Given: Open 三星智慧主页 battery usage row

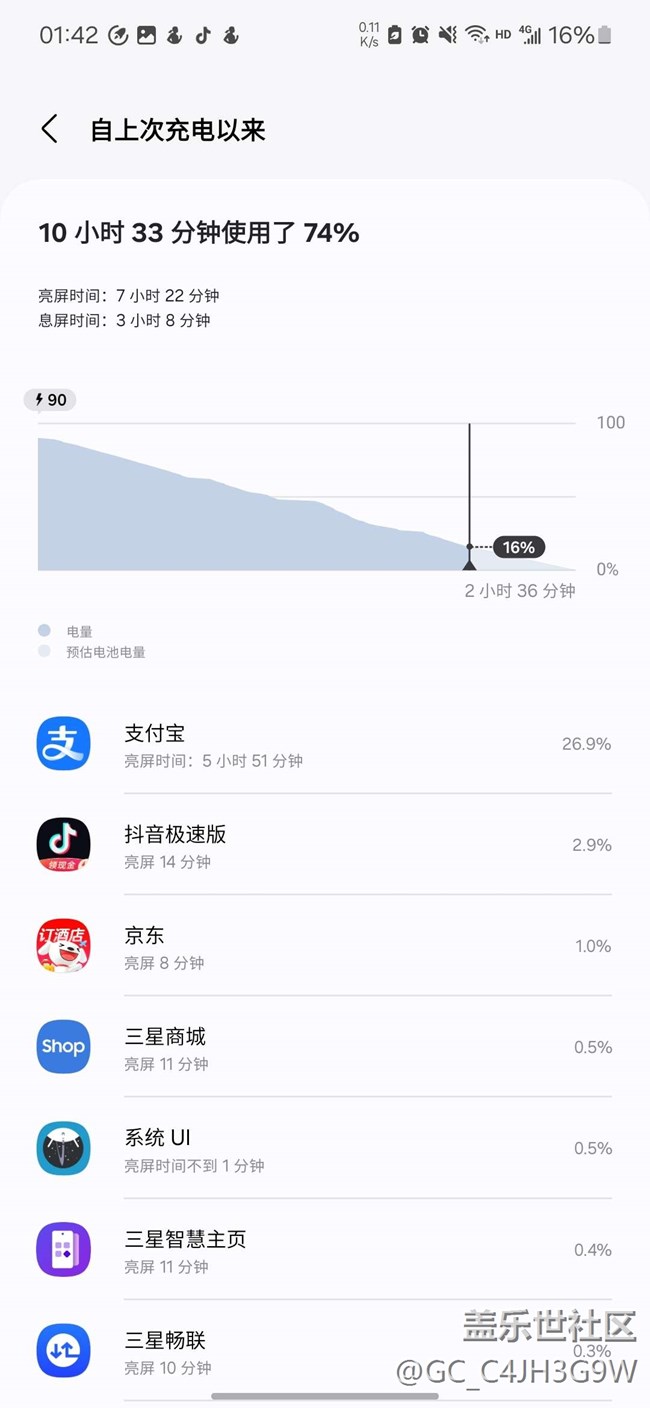Looking at the screenshot, I should tap(325, 1250).
